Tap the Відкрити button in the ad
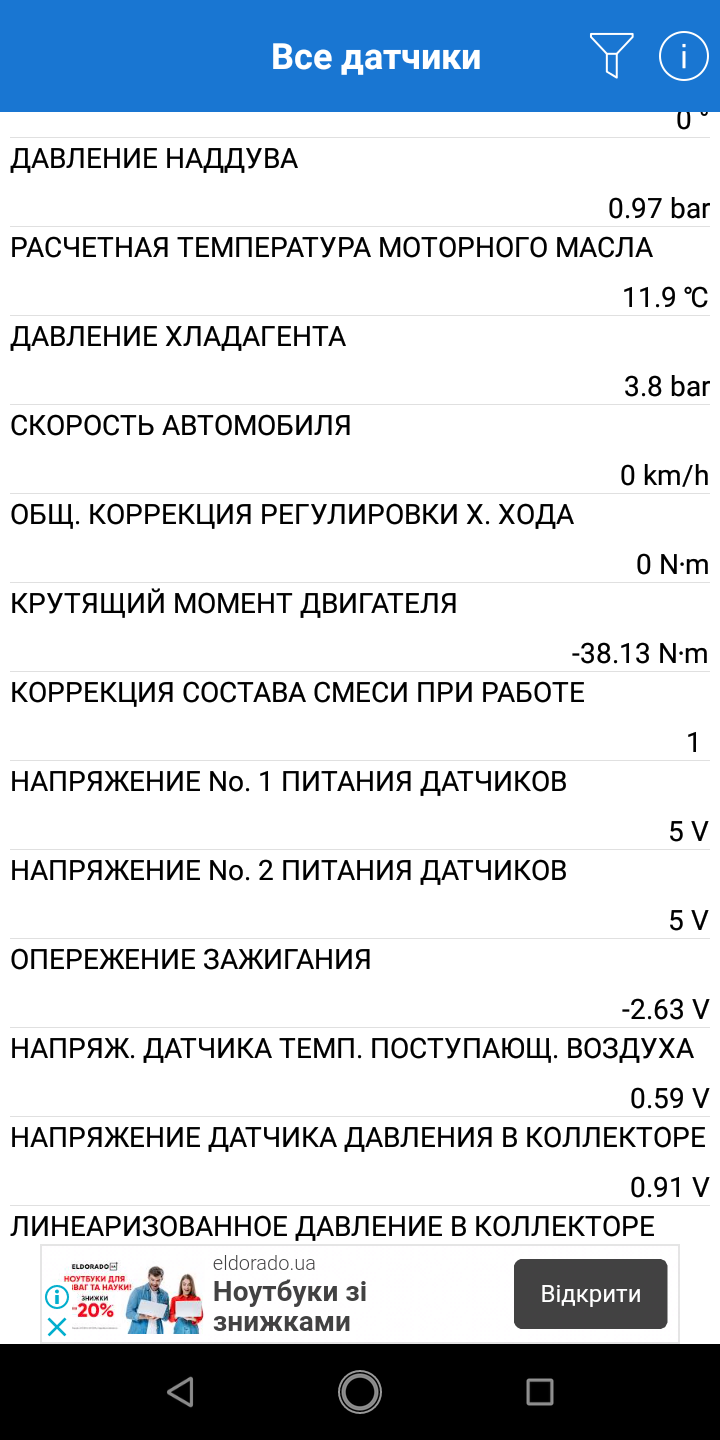 click(590, 1294)
